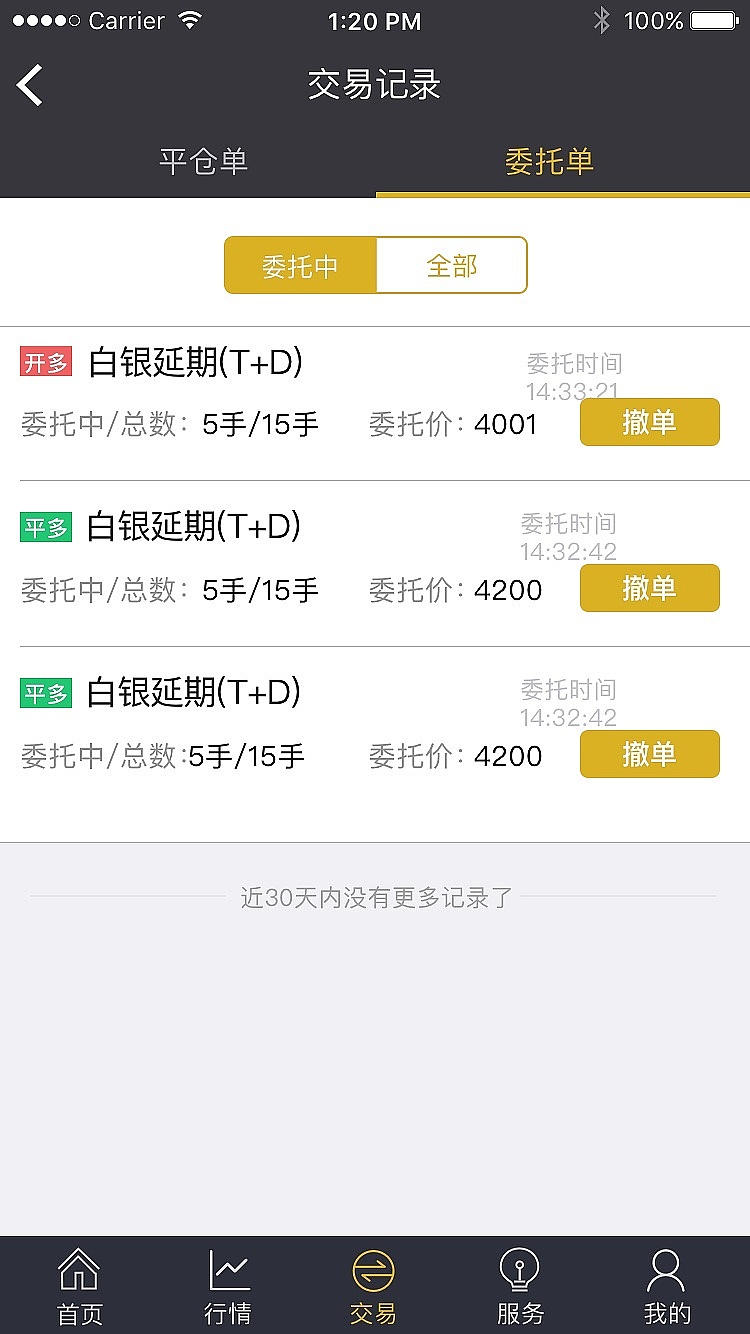Tap the back arrow at top left
750x1334 pixels.
point(30,85)
